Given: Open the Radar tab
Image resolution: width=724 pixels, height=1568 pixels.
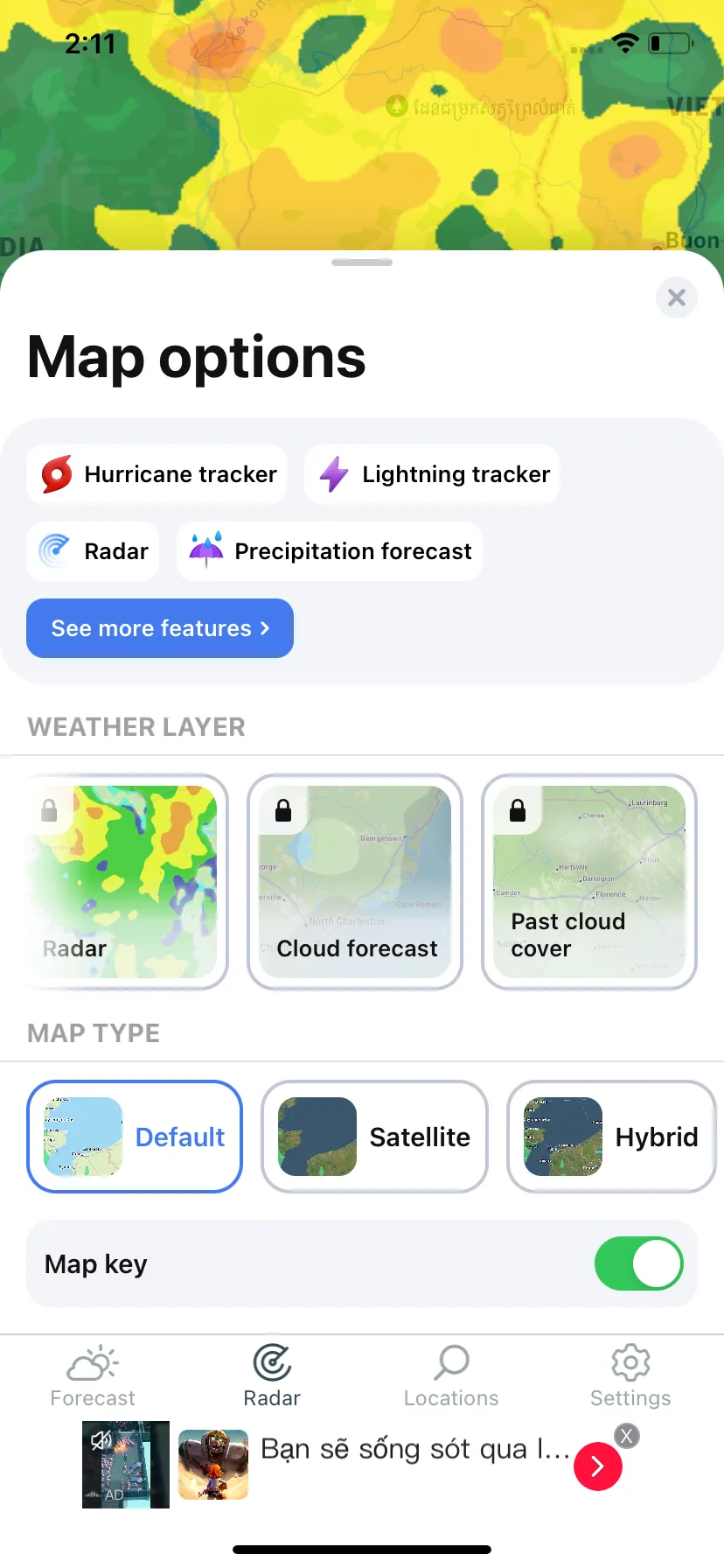Looking at the screenshot, I should tap(272, 1375).
